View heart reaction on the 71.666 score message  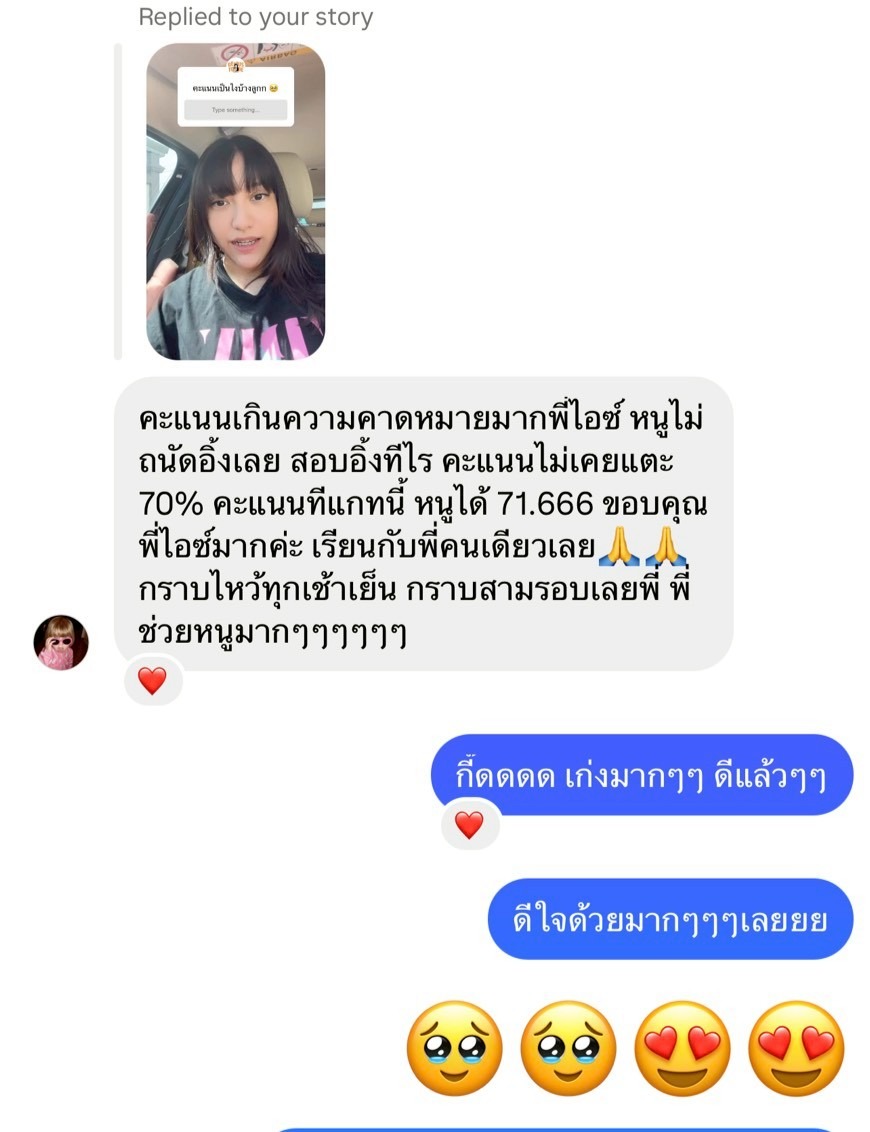pyautogui.click(x=152, y=681)
